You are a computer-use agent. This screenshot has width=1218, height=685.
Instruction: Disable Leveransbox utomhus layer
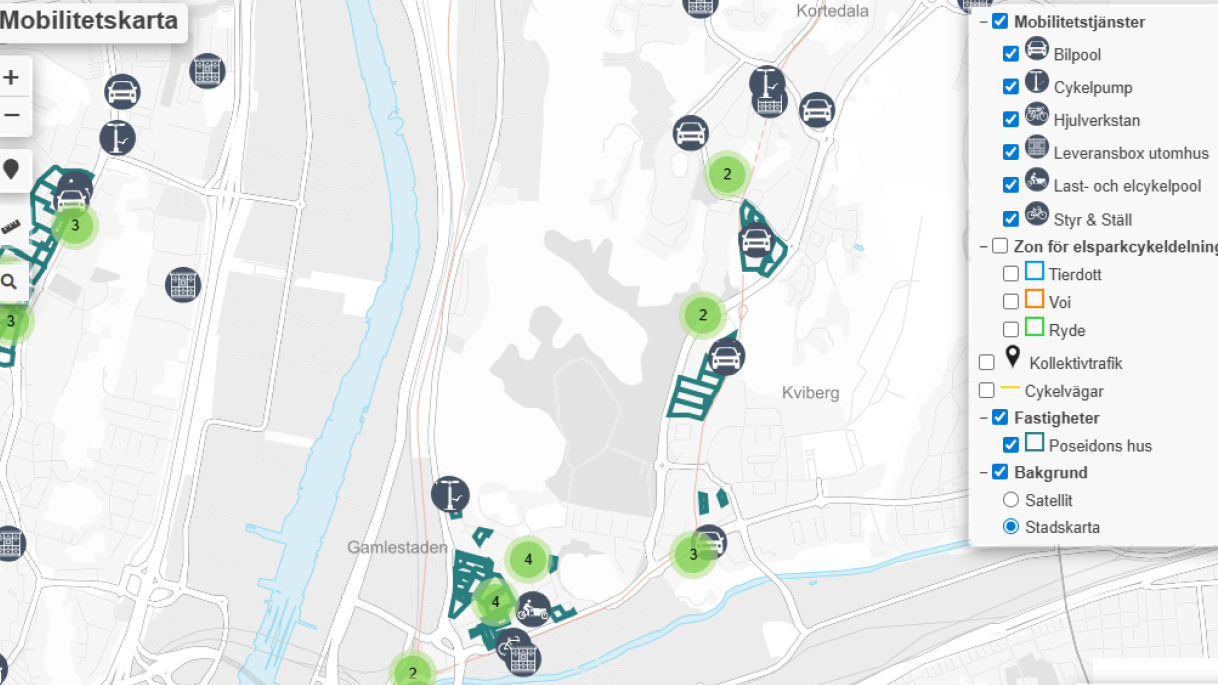[1010, 153]
